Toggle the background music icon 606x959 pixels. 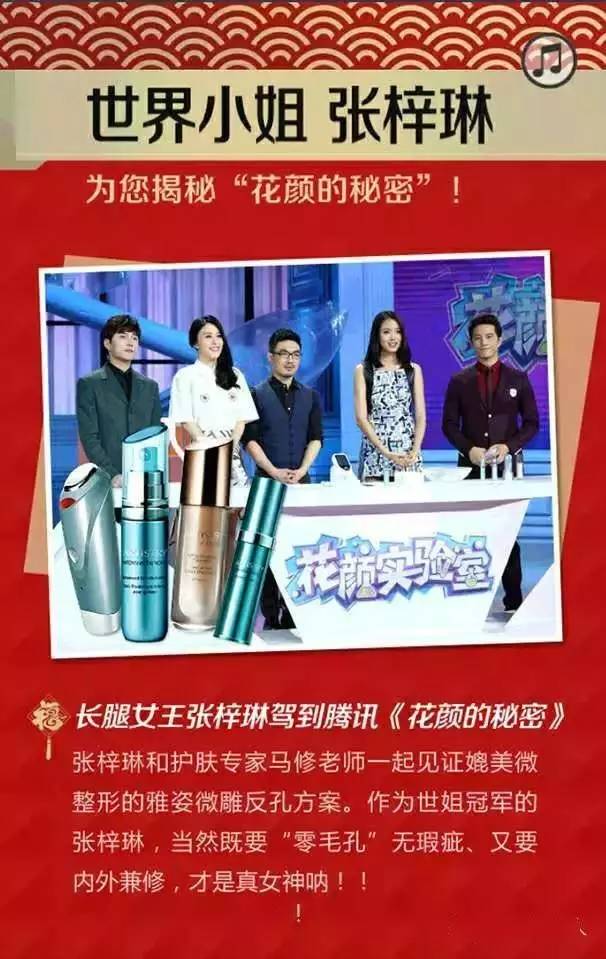[549, 61]
